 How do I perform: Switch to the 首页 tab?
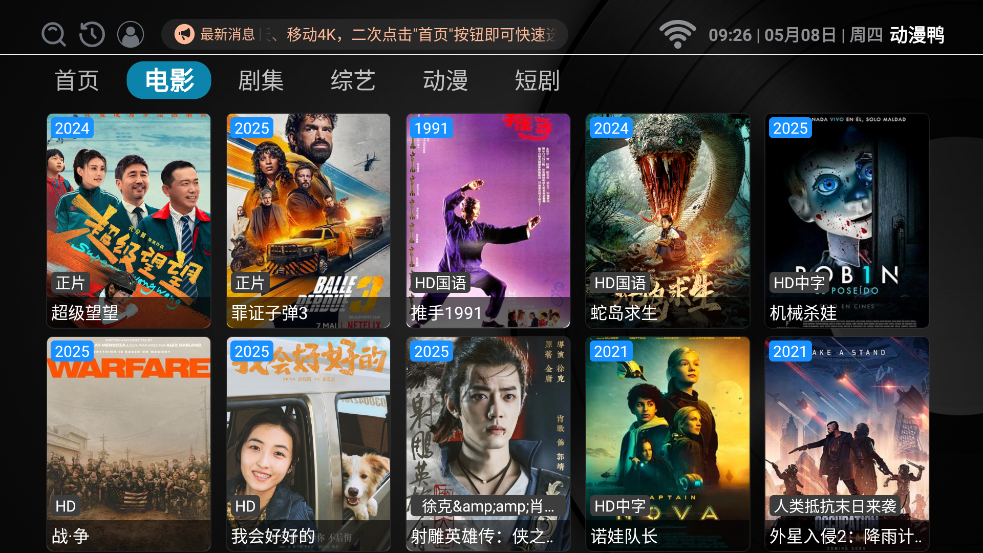[77, 81]
